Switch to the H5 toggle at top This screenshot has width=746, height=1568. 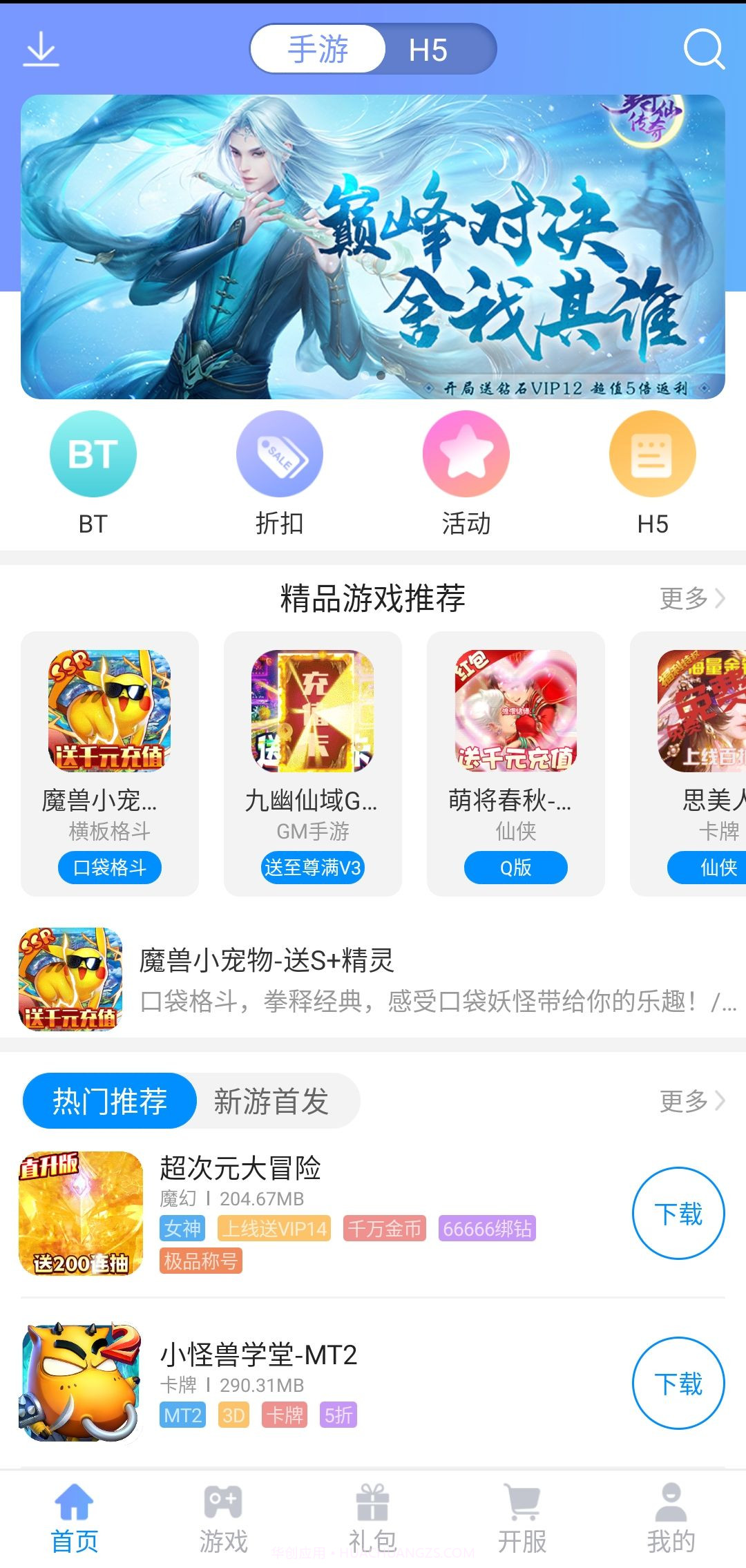[428, 48]
